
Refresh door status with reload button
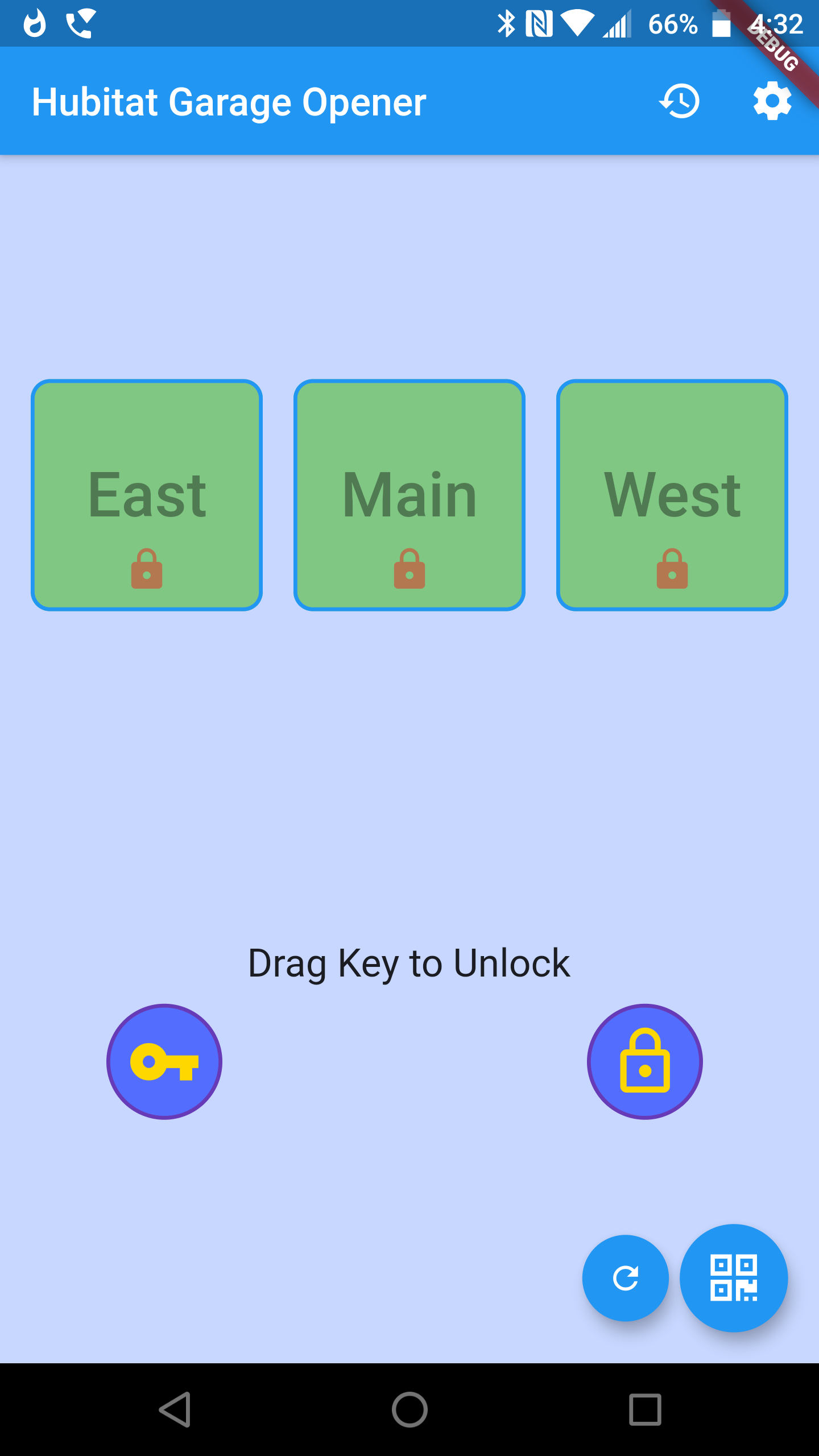click(625, 1278)
